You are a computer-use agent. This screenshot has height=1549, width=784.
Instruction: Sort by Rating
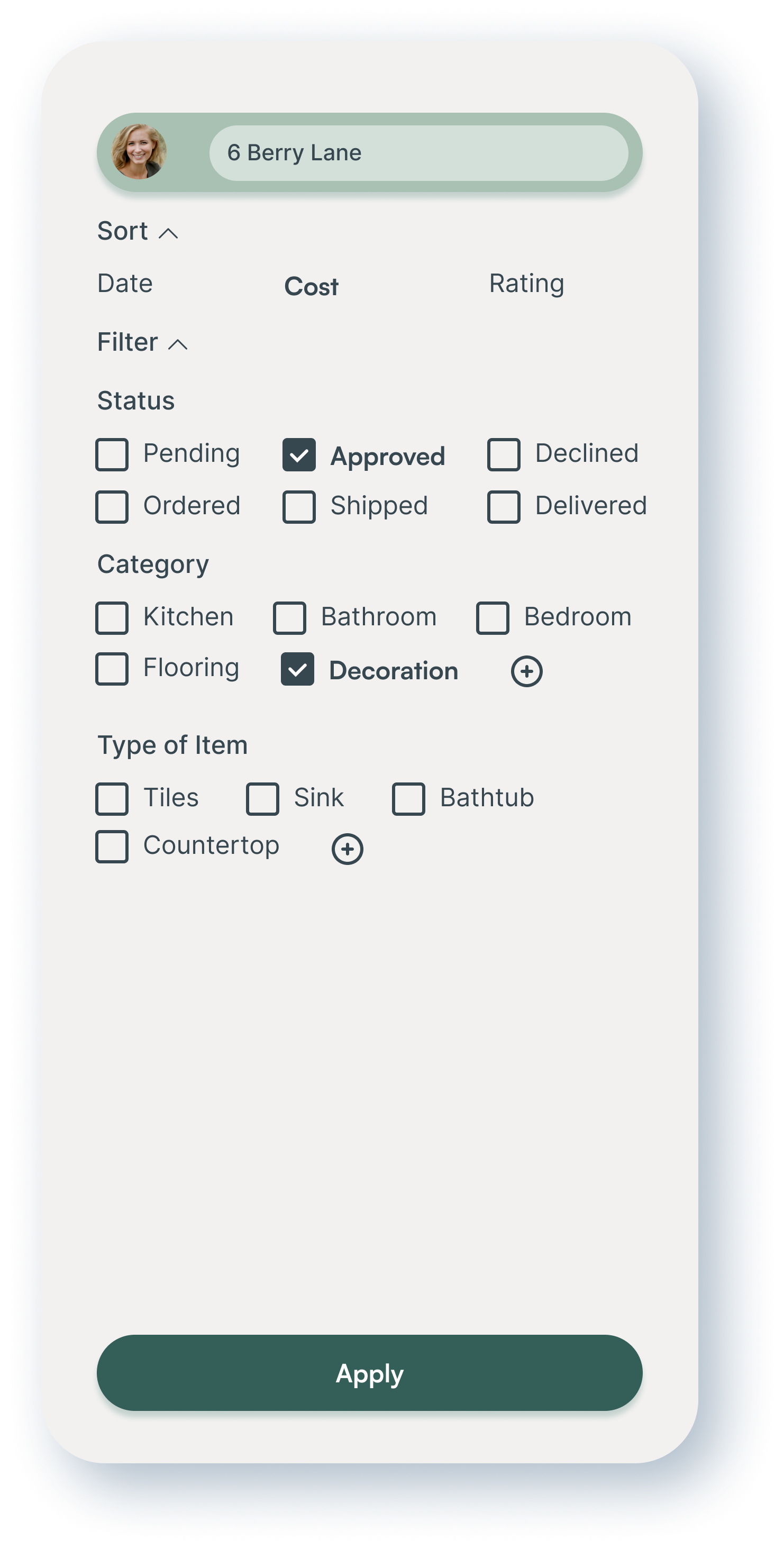pyautogui.click(x=526, y=283)
